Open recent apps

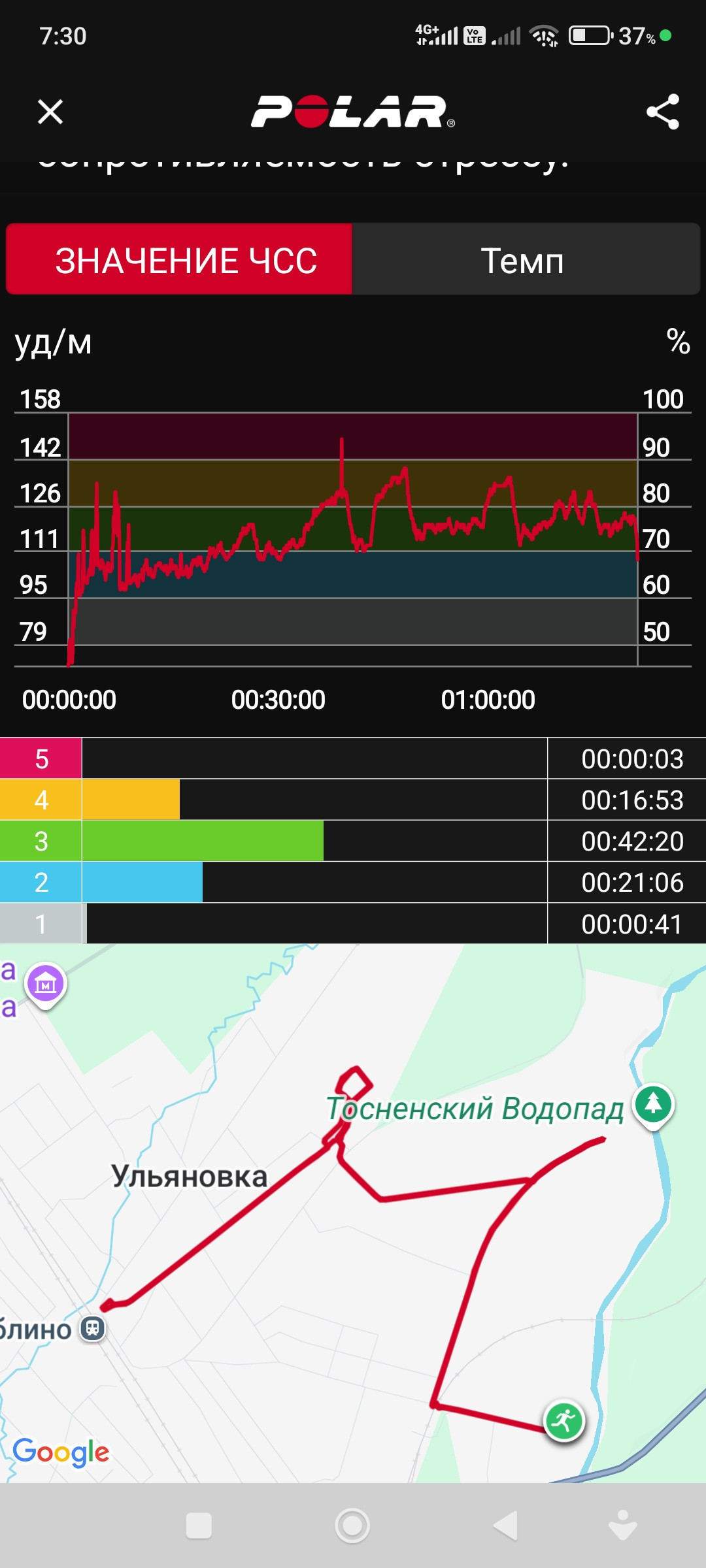tap(199, 1526)
